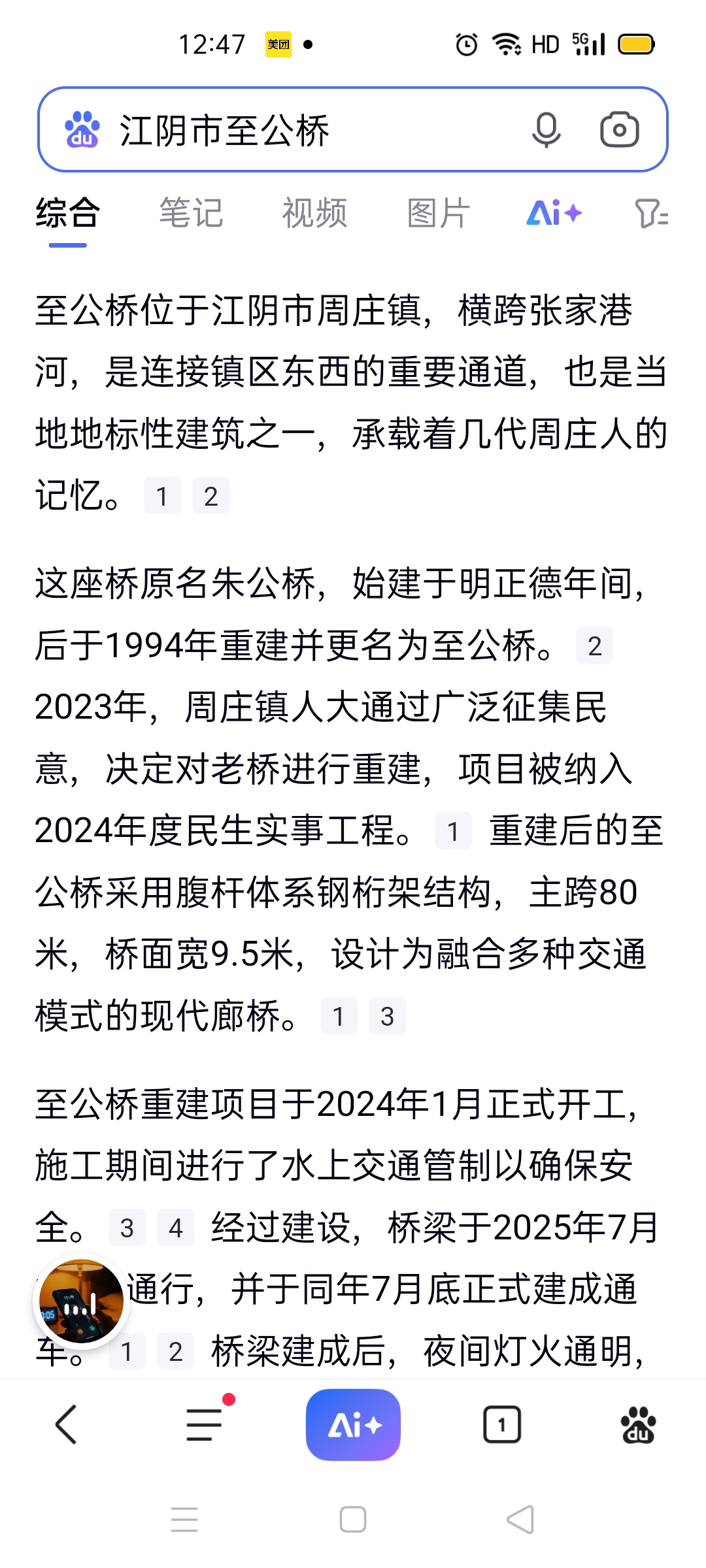Viewport: 706px width, 1568px height.
Task: Launch the Ai+ assistant button
Action: click(x=353, y=1424)
